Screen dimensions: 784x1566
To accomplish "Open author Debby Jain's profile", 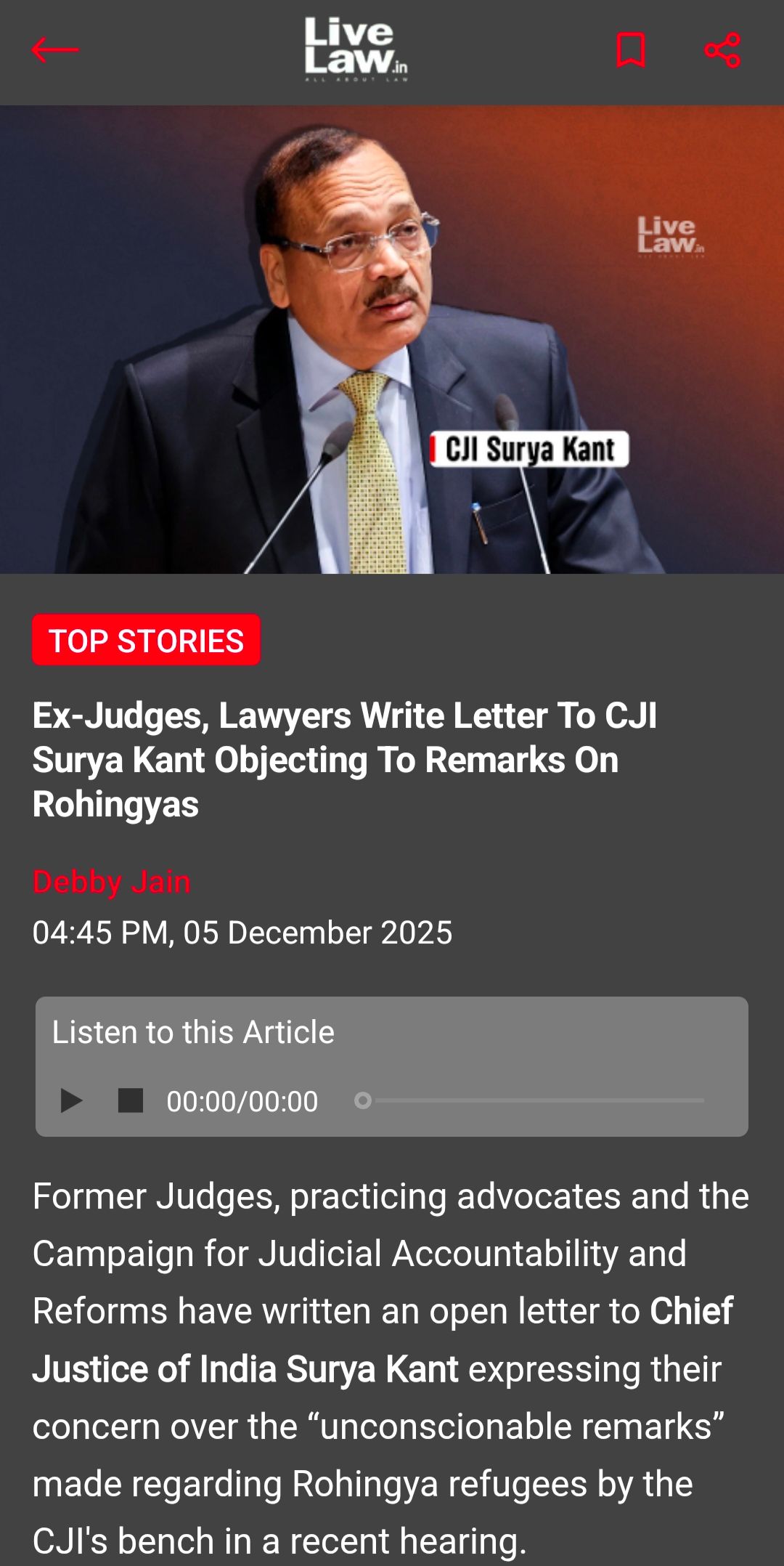I will tap(112, 882).
